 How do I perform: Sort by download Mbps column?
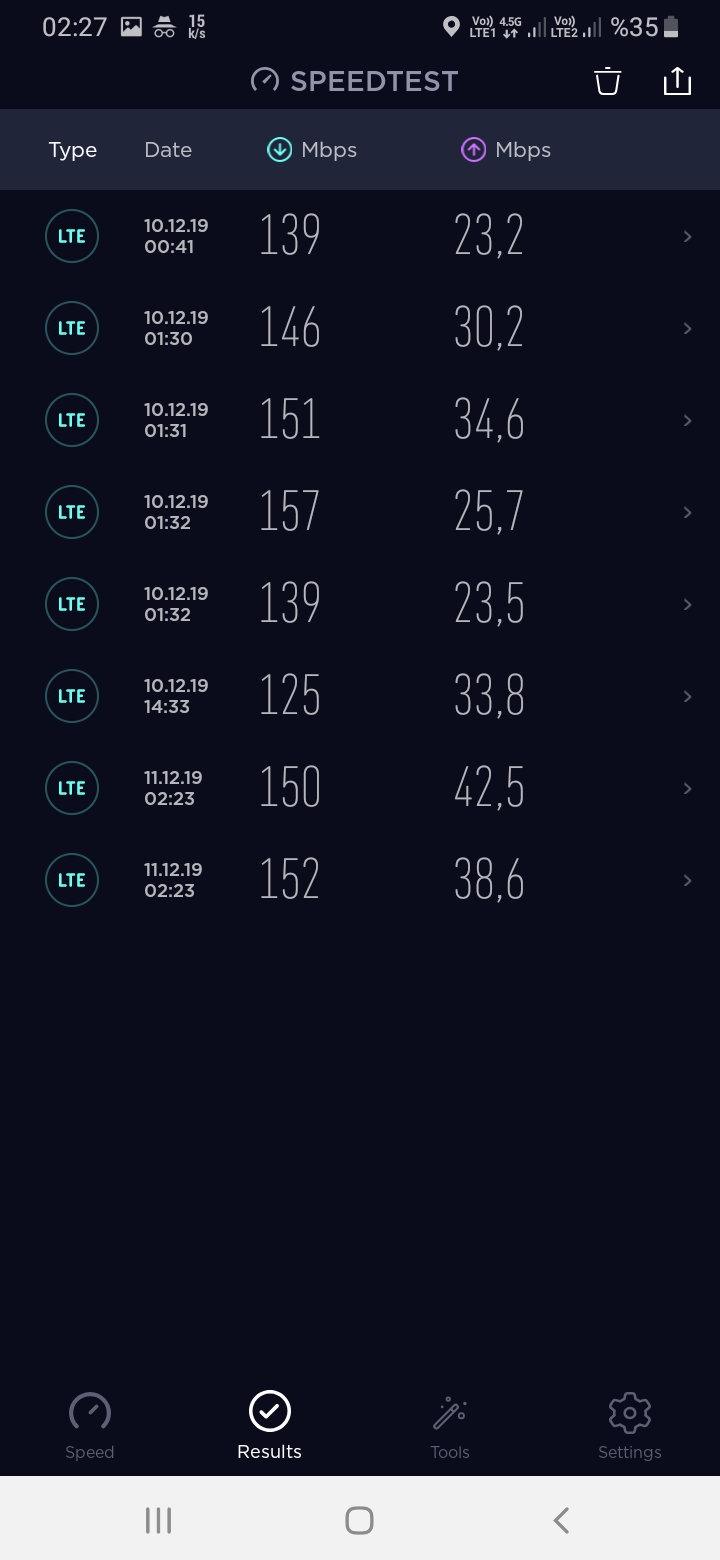point(312,150)
